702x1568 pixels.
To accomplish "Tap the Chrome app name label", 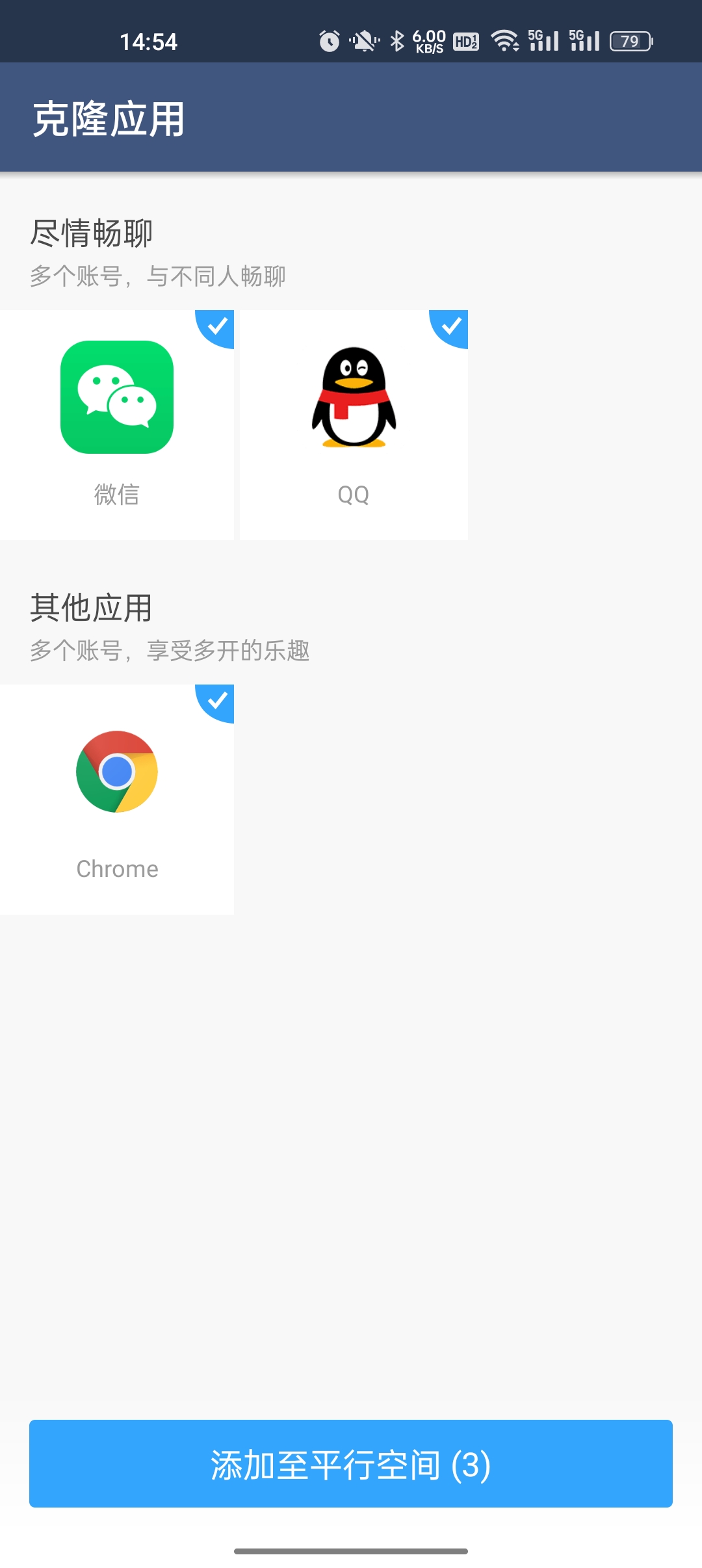I will coord(117,869).
